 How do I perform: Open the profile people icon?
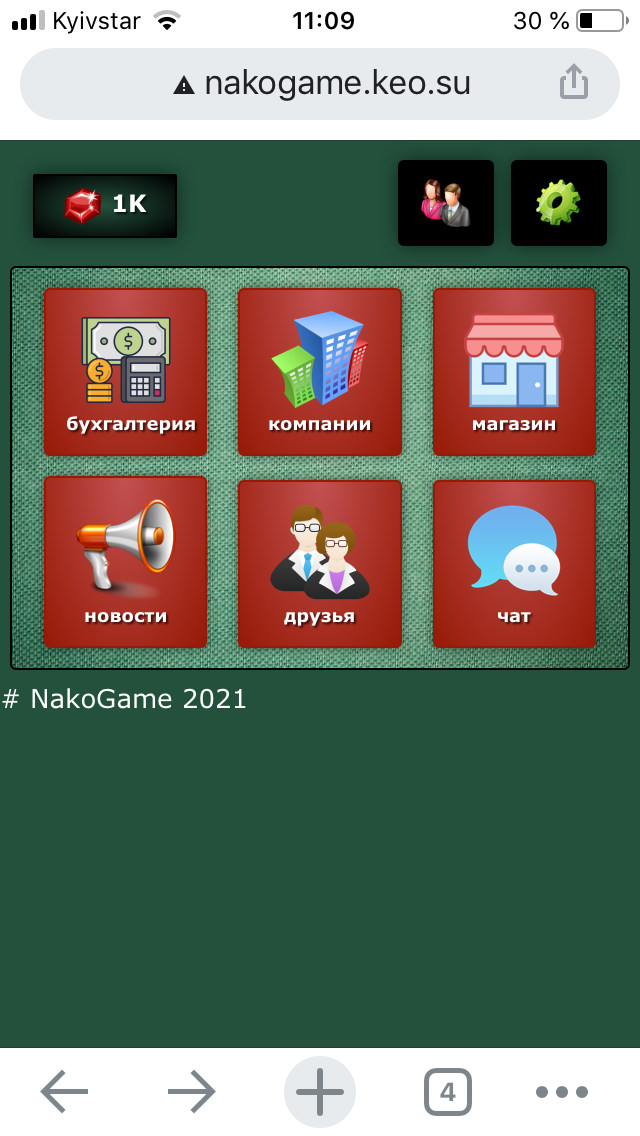click(x=446, y=203)
